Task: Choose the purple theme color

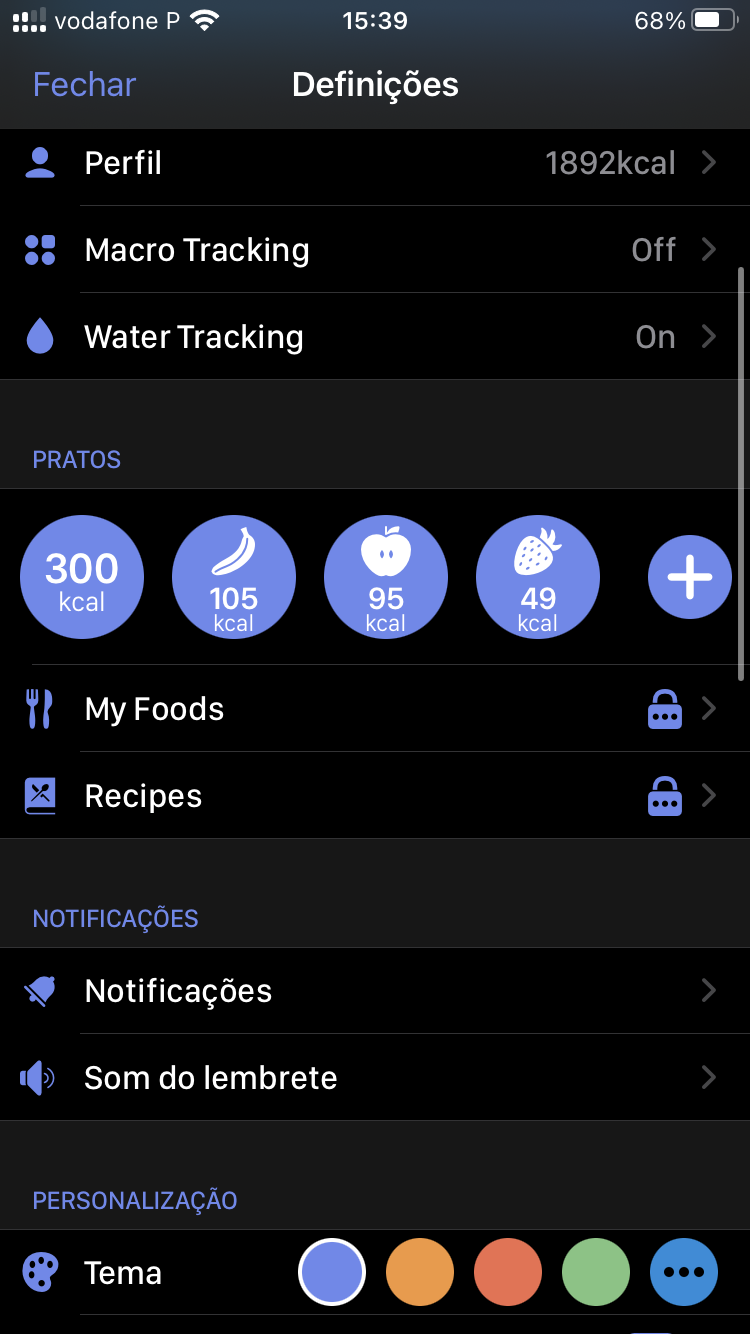Action: 332,1273
